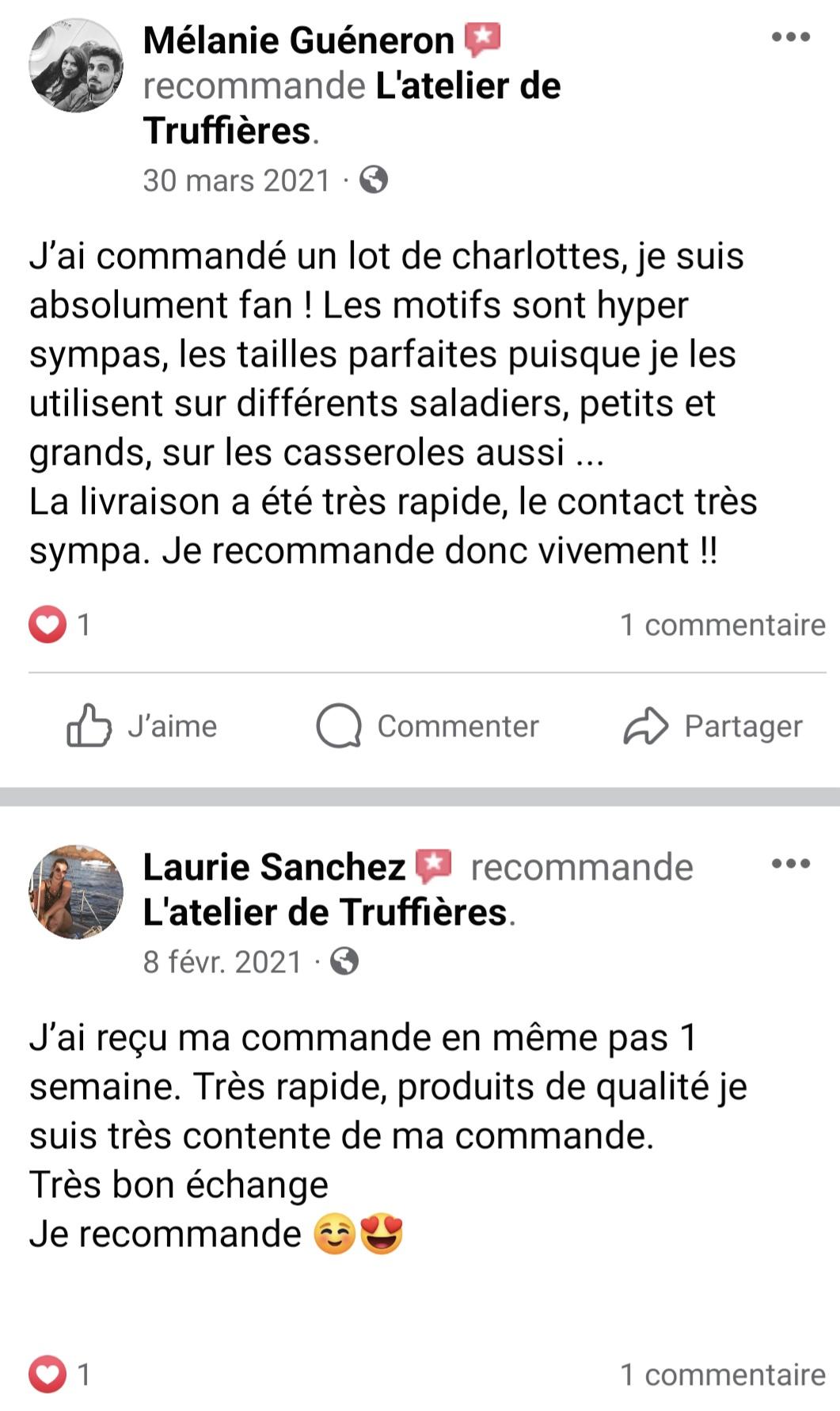The width and height of the screenshot is (840, 1411).
Task: See who reacted to Mélanie's review
Action: point(59,625)
